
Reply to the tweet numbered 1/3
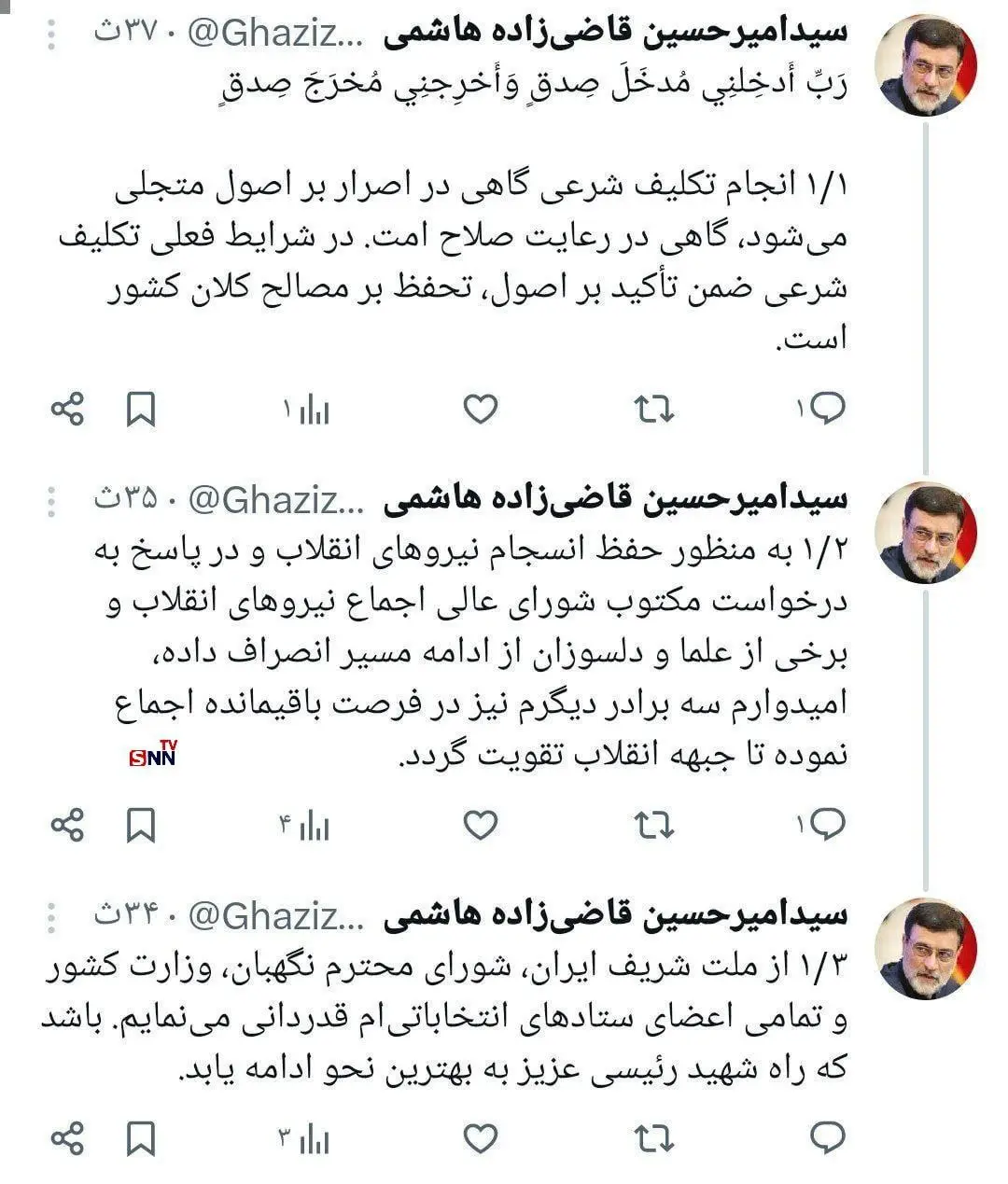(829, 1137)
